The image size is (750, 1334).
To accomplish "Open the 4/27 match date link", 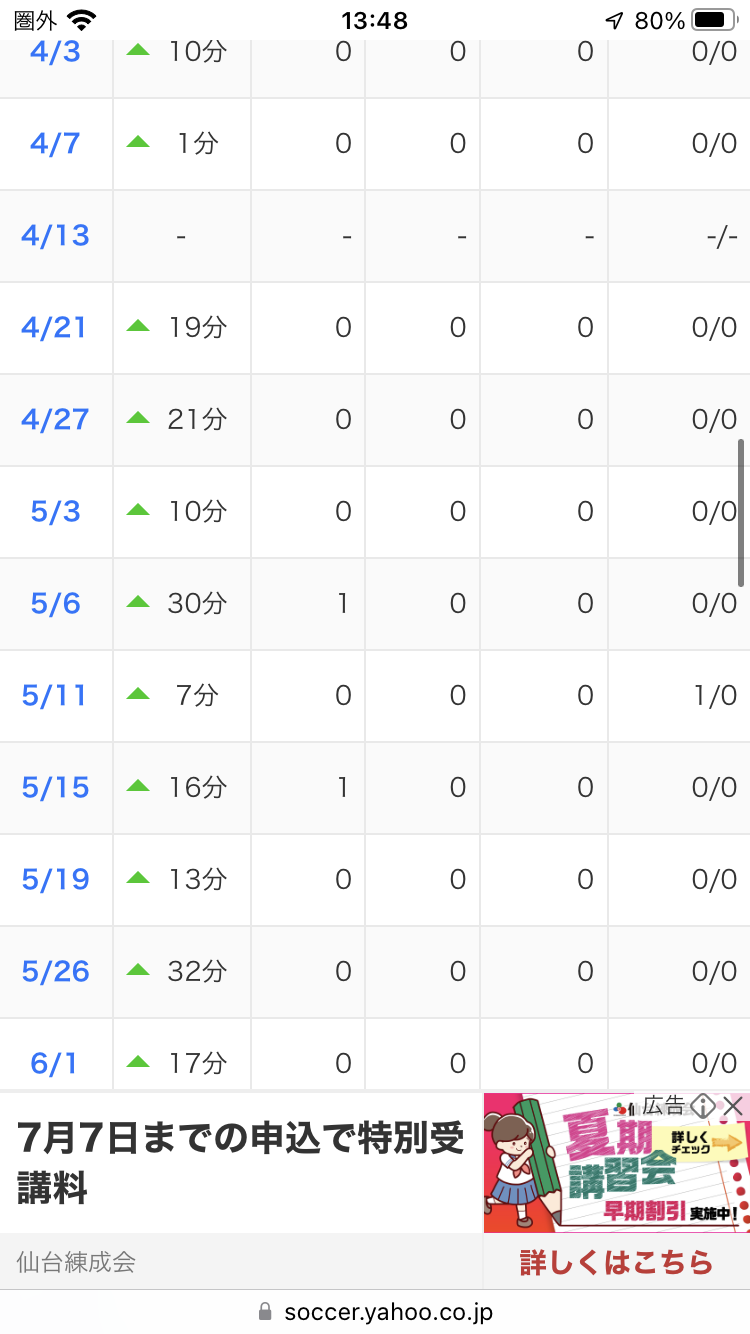I will (x=56, y=420).
